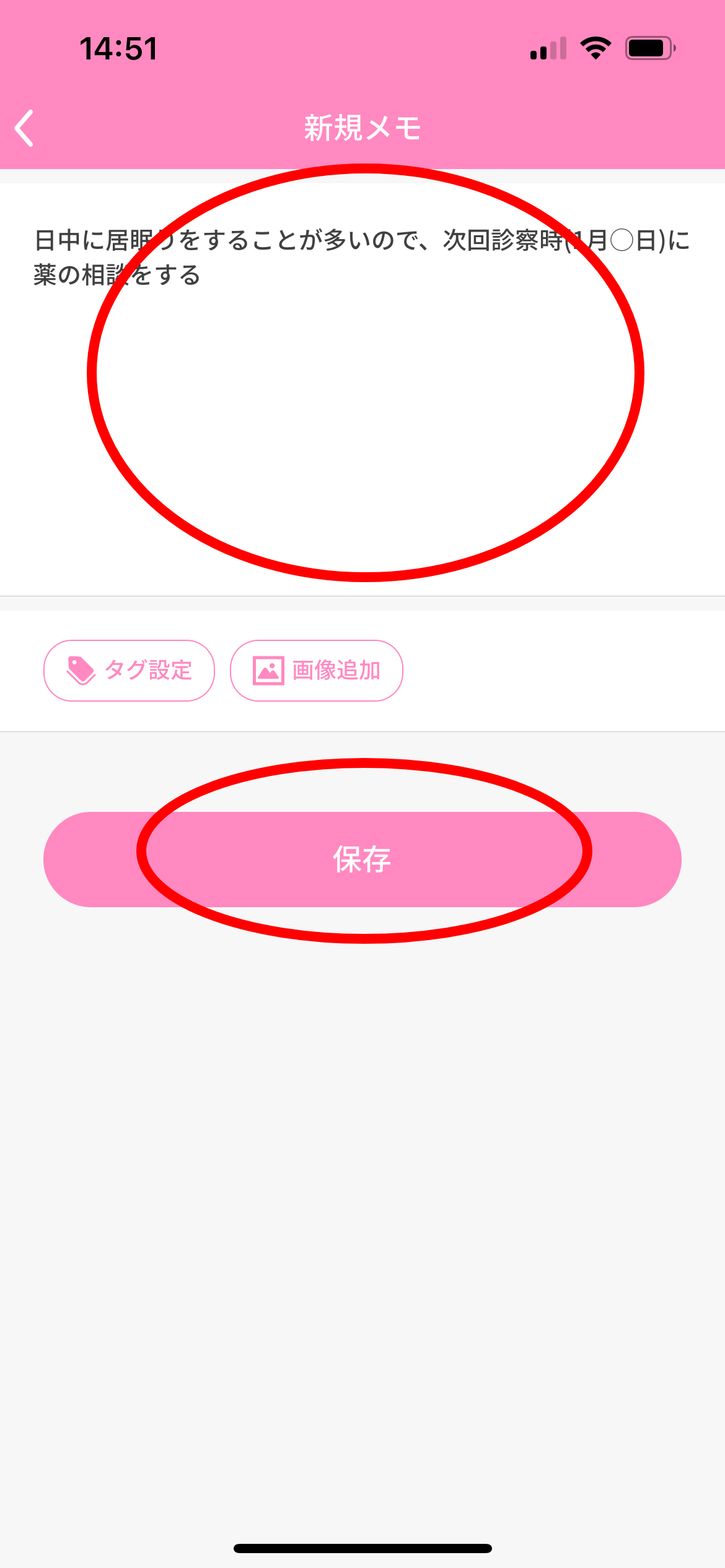
Task: Go back using the top-left arrow
Action: 25,128
